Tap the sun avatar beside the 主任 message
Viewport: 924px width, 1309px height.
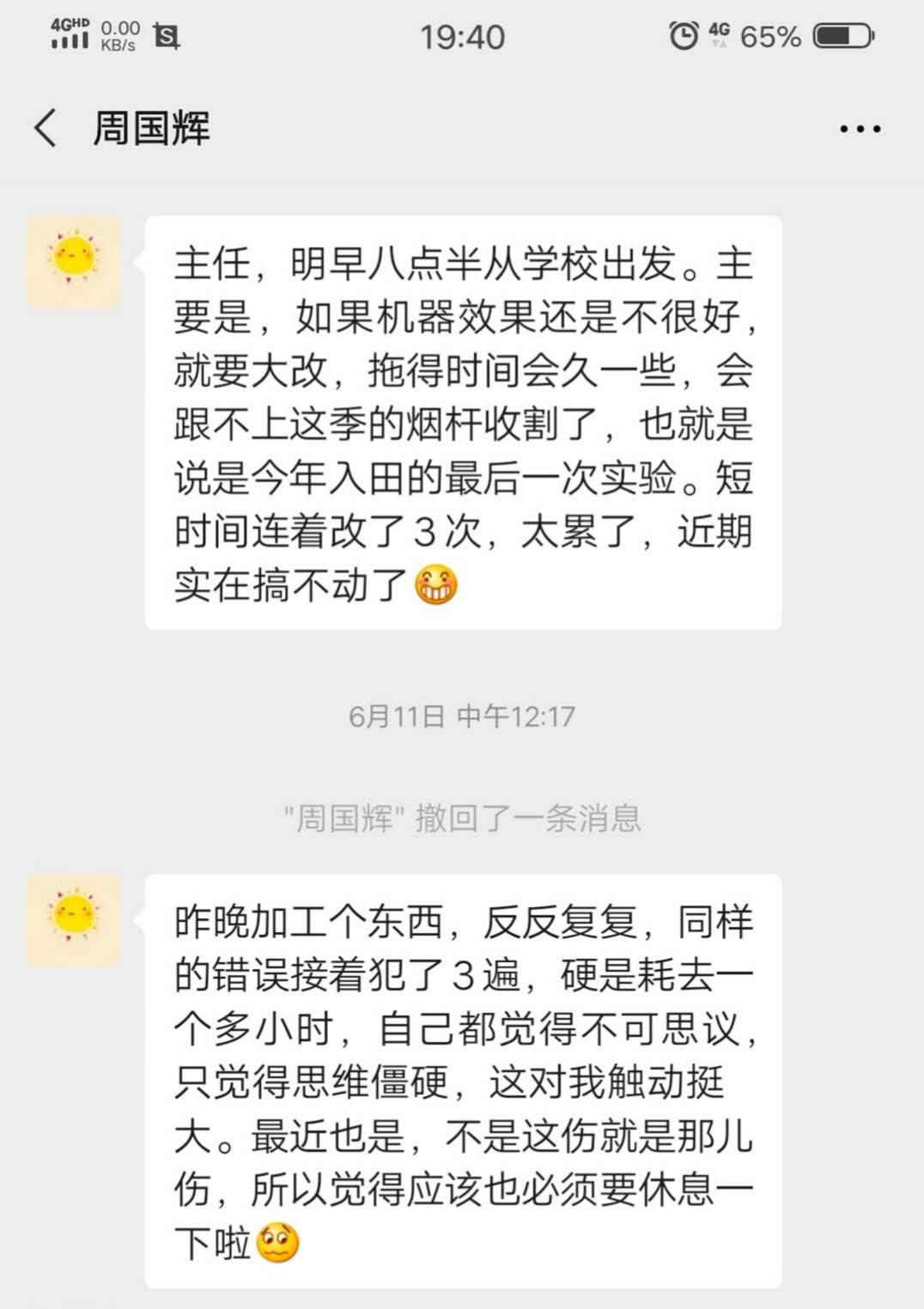(74, 262)
